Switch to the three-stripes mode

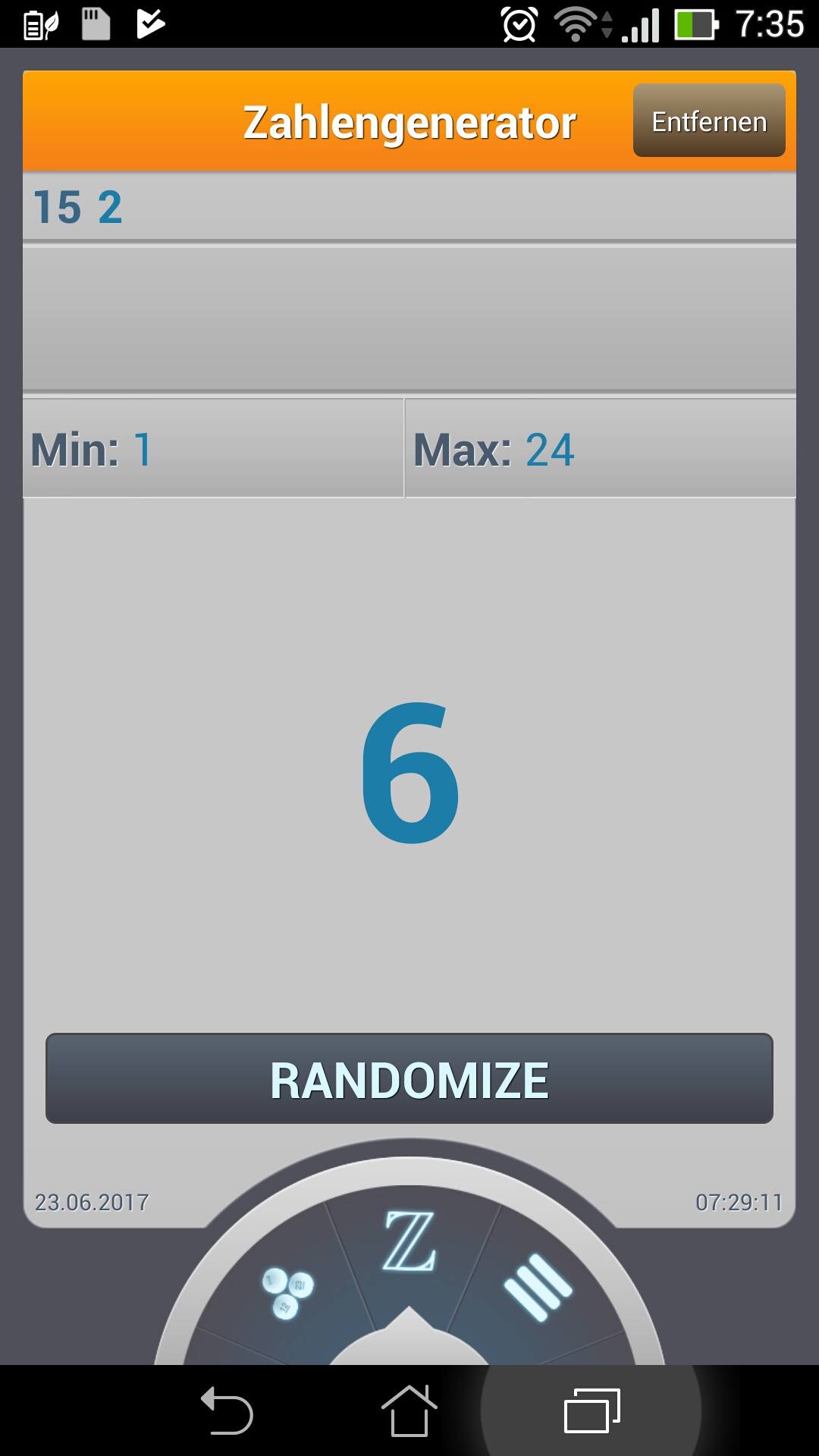[537, 1288]
